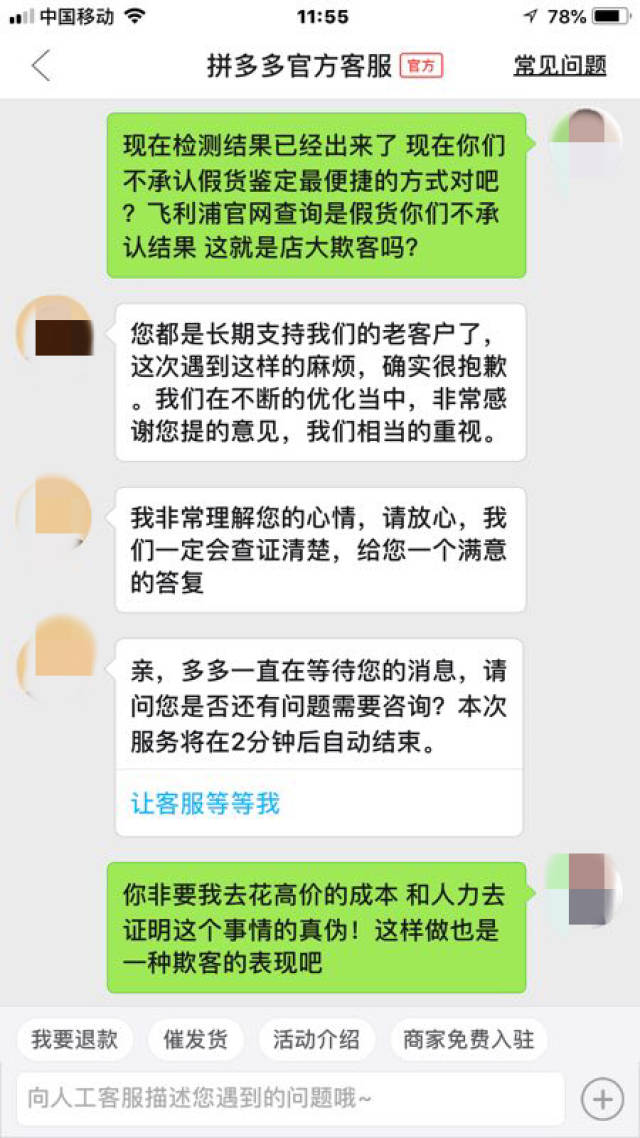Tap the 商家免费入驻 chip
The height and width of the screenshot is (1138, 640).
tap(468, 1039)
